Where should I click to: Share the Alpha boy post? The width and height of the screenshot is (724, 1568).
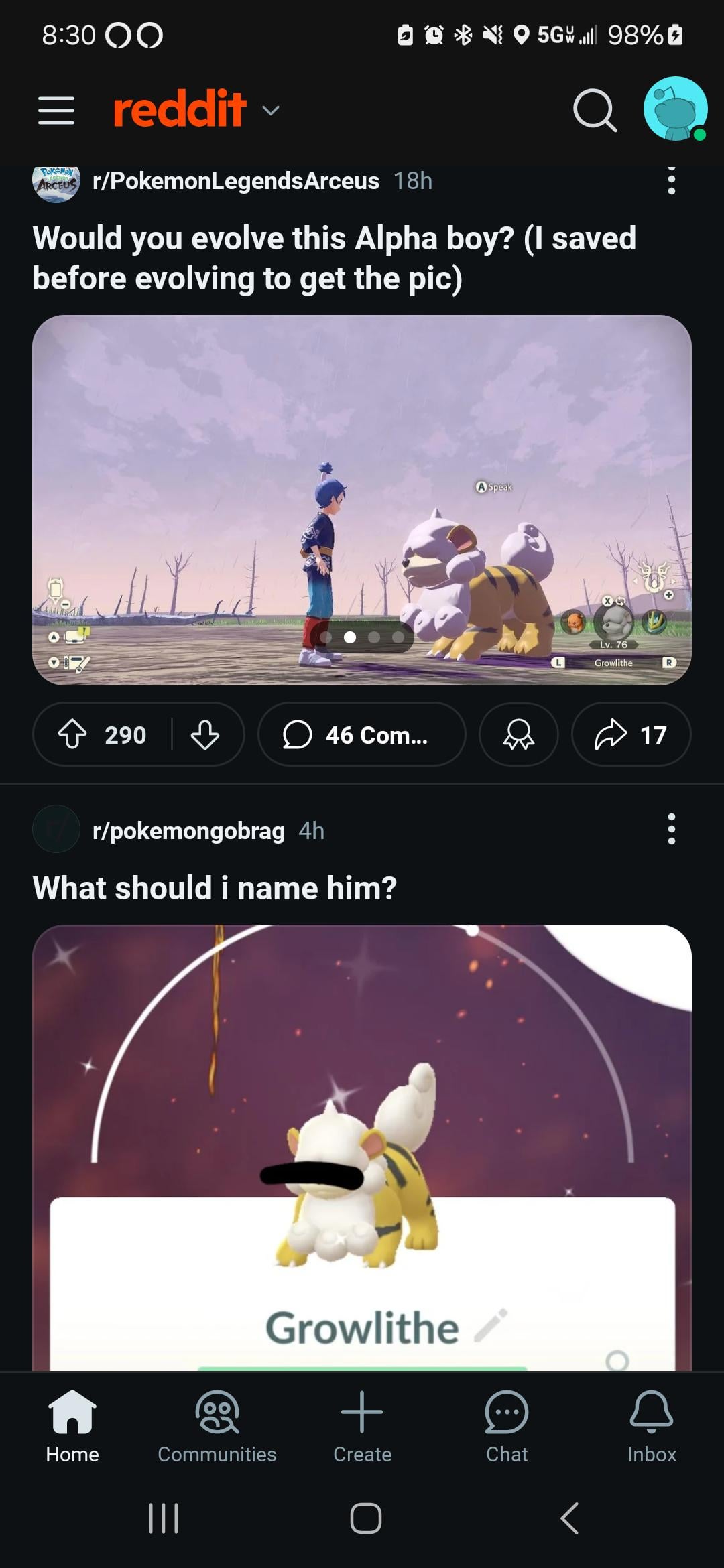[630, 734]
